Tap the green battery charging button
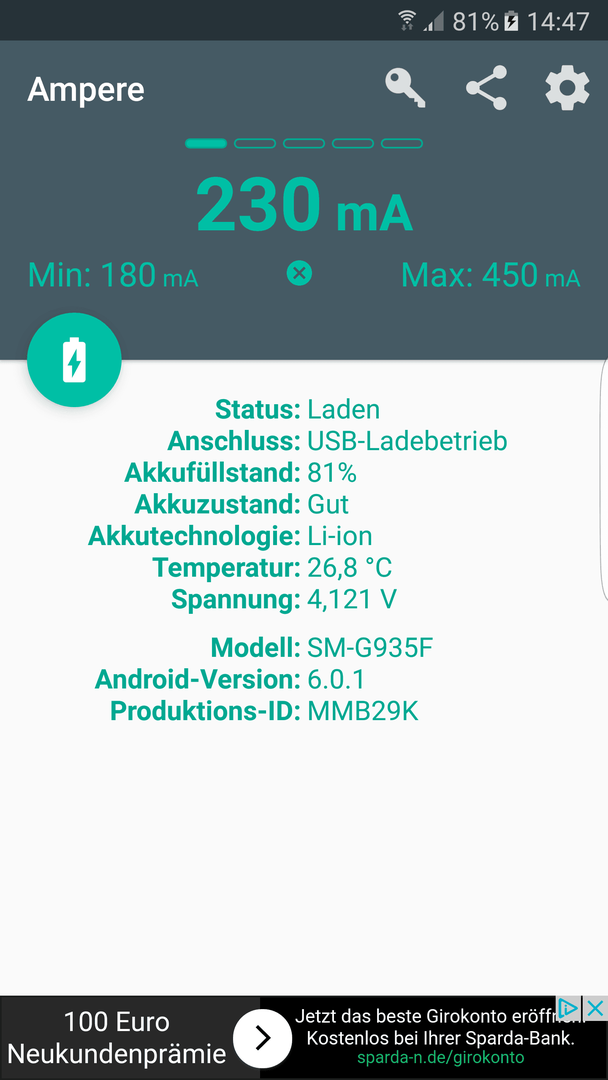 74,360
